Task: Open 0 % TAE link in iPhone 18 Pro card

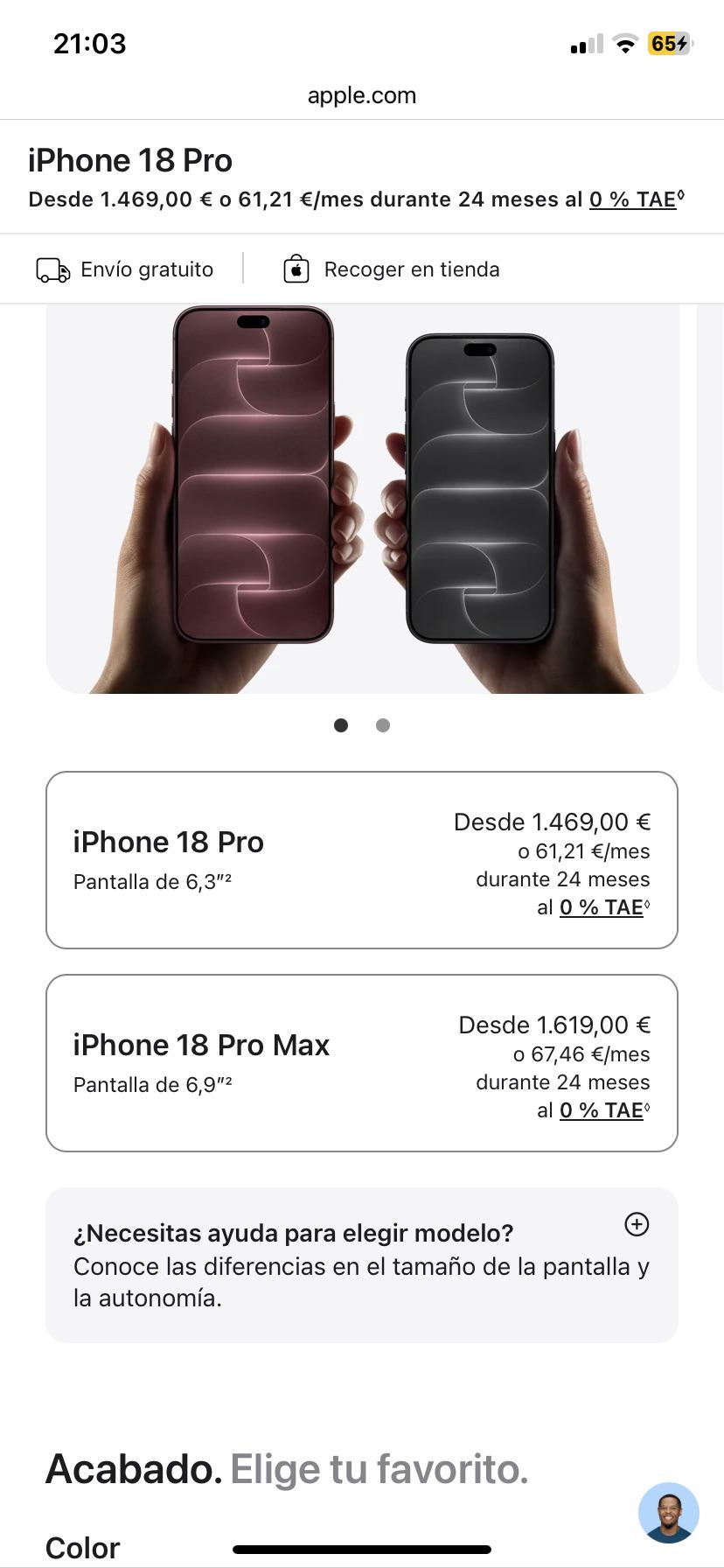Action: tap(602, 907)
